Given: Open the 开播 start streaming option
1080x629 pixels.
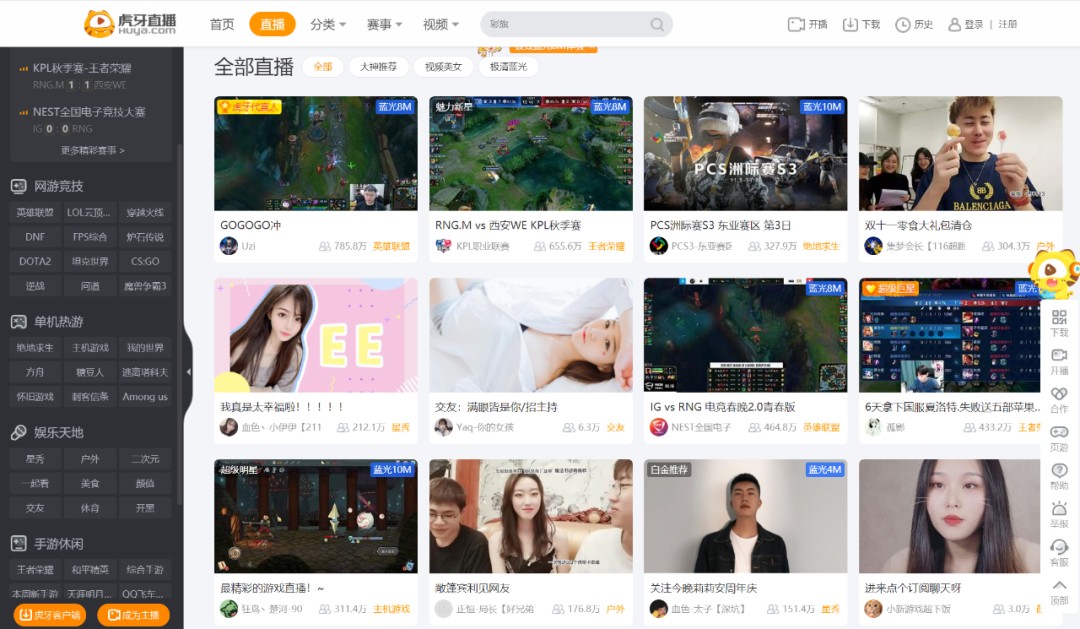Looking at the screenshot, I should (x=808, y=24).
